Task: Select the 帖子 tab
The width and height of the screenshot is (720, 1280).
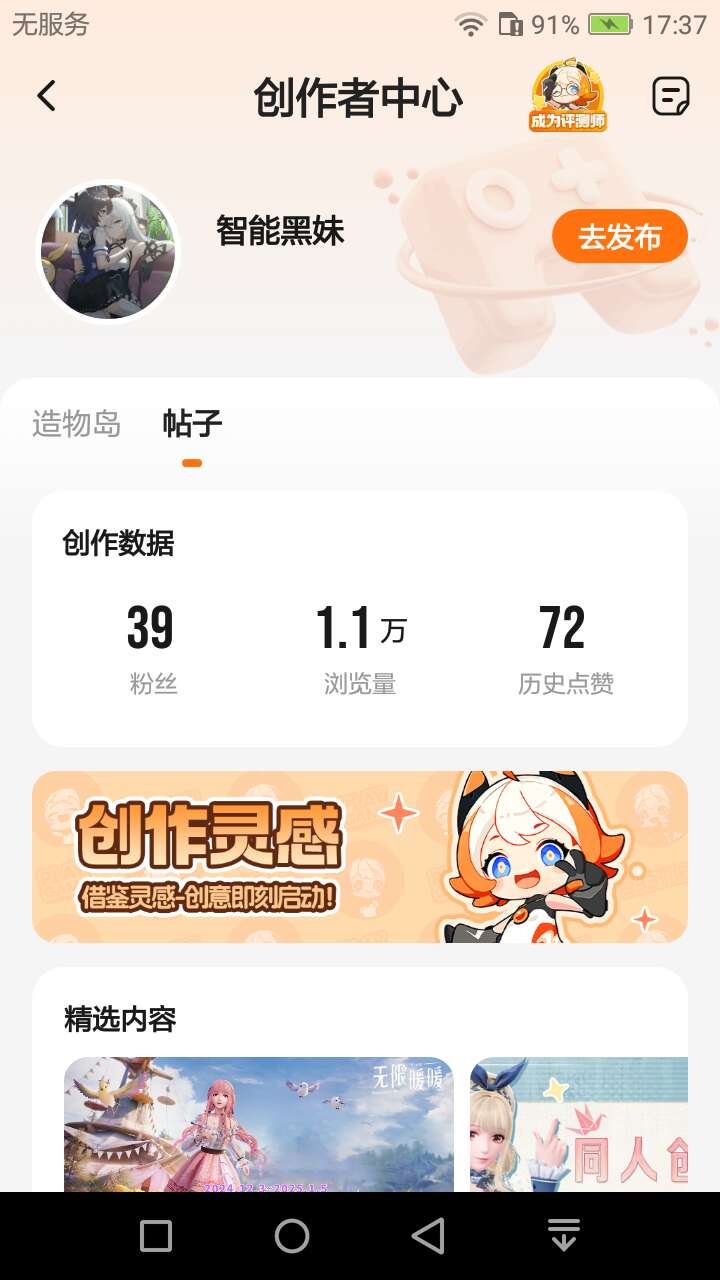Action: 192,424
